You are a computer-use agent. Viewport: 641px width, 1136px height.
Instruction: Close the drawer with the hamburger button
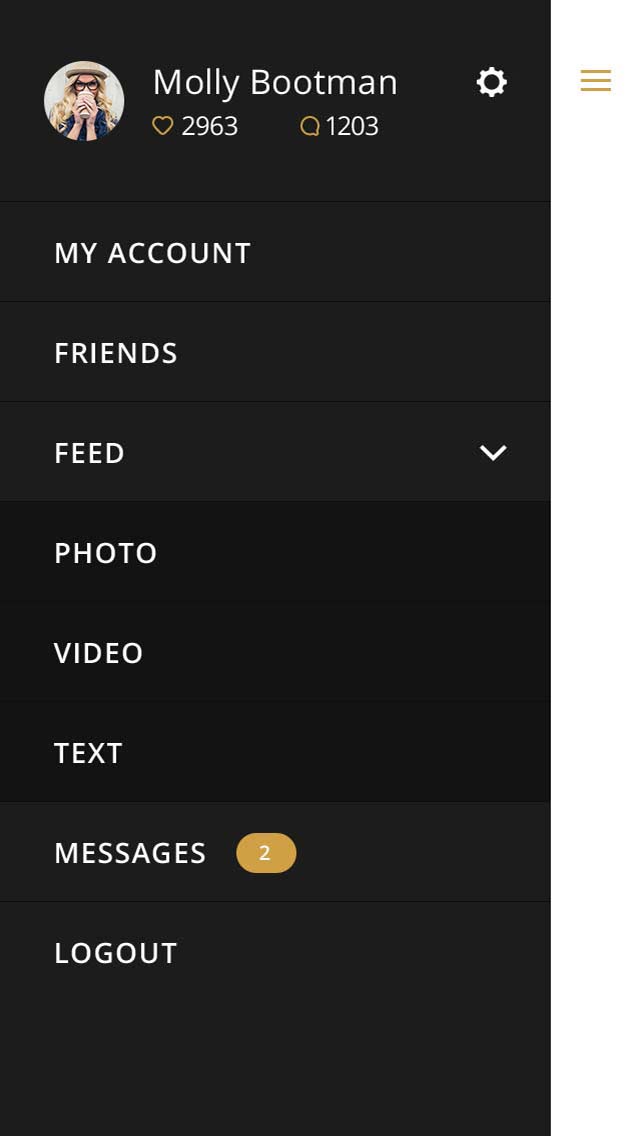[x=595, y=81]
